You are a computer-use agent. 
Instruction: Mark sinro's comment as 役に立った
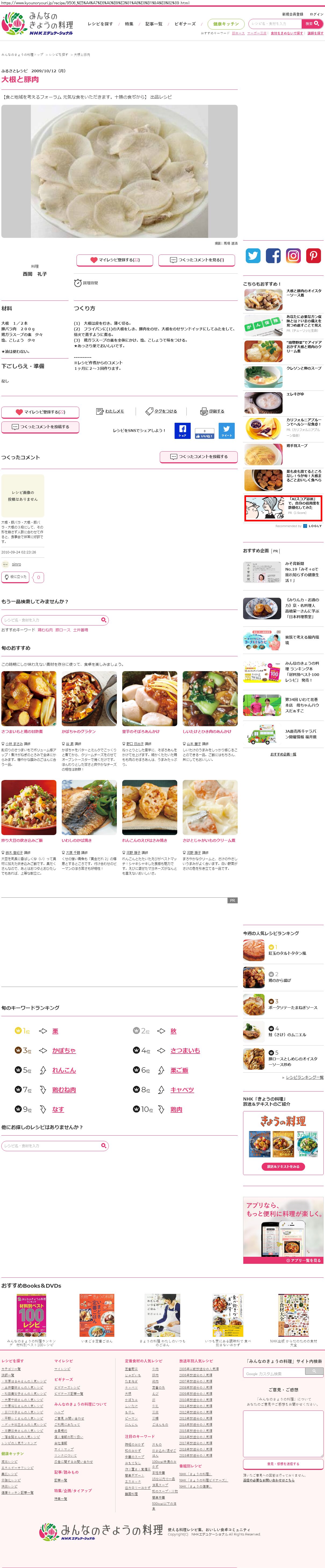click(15, 577)
